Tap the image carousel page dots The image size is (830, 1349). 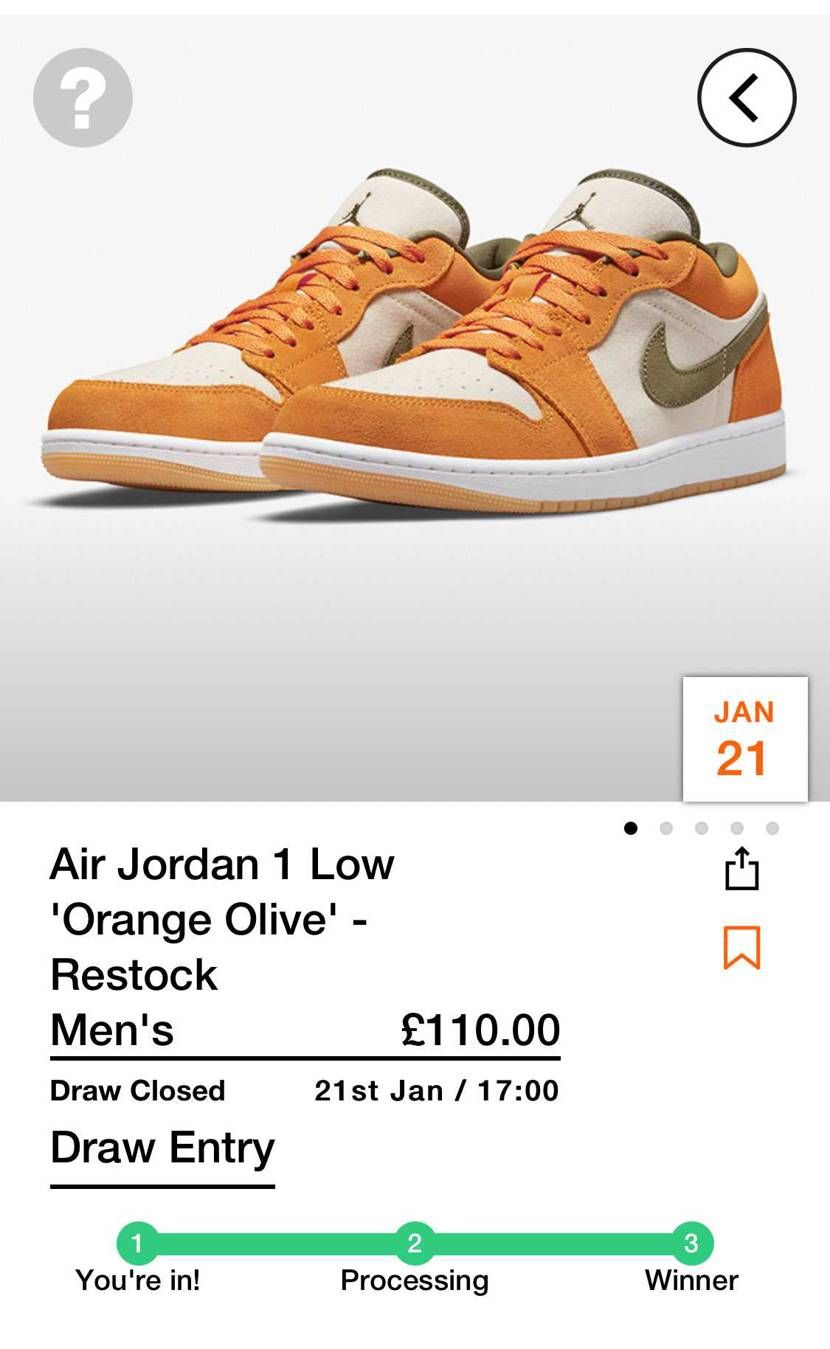(701, 828)
